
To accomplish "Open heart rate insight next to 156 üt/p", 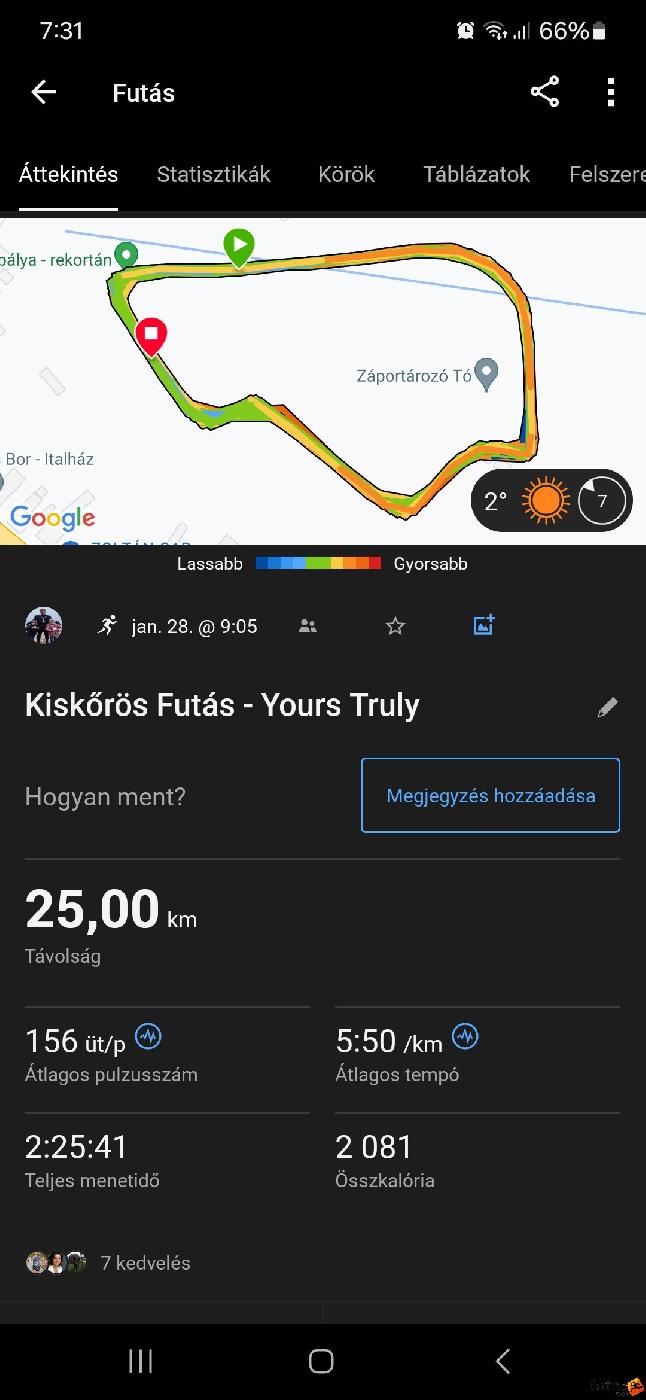I will tap(148, 1036).
